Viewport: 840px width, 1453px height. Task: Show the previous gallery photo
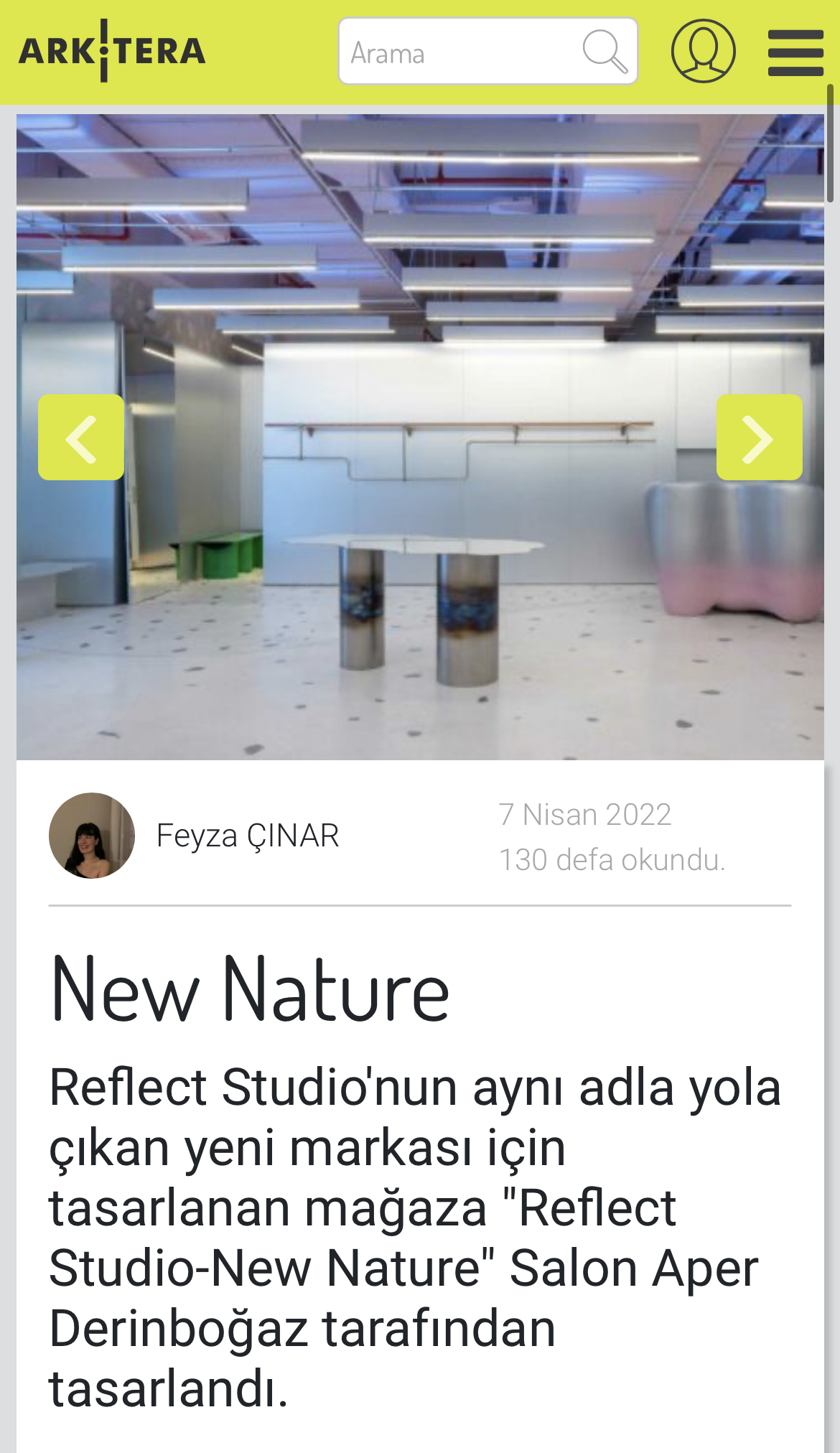coord(81,437)
